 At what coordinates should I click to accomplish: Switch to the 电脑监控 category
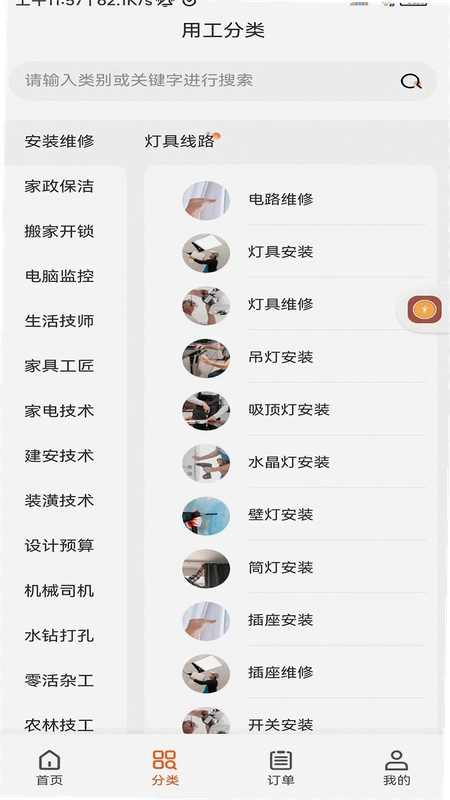click(x=59, y=276)
